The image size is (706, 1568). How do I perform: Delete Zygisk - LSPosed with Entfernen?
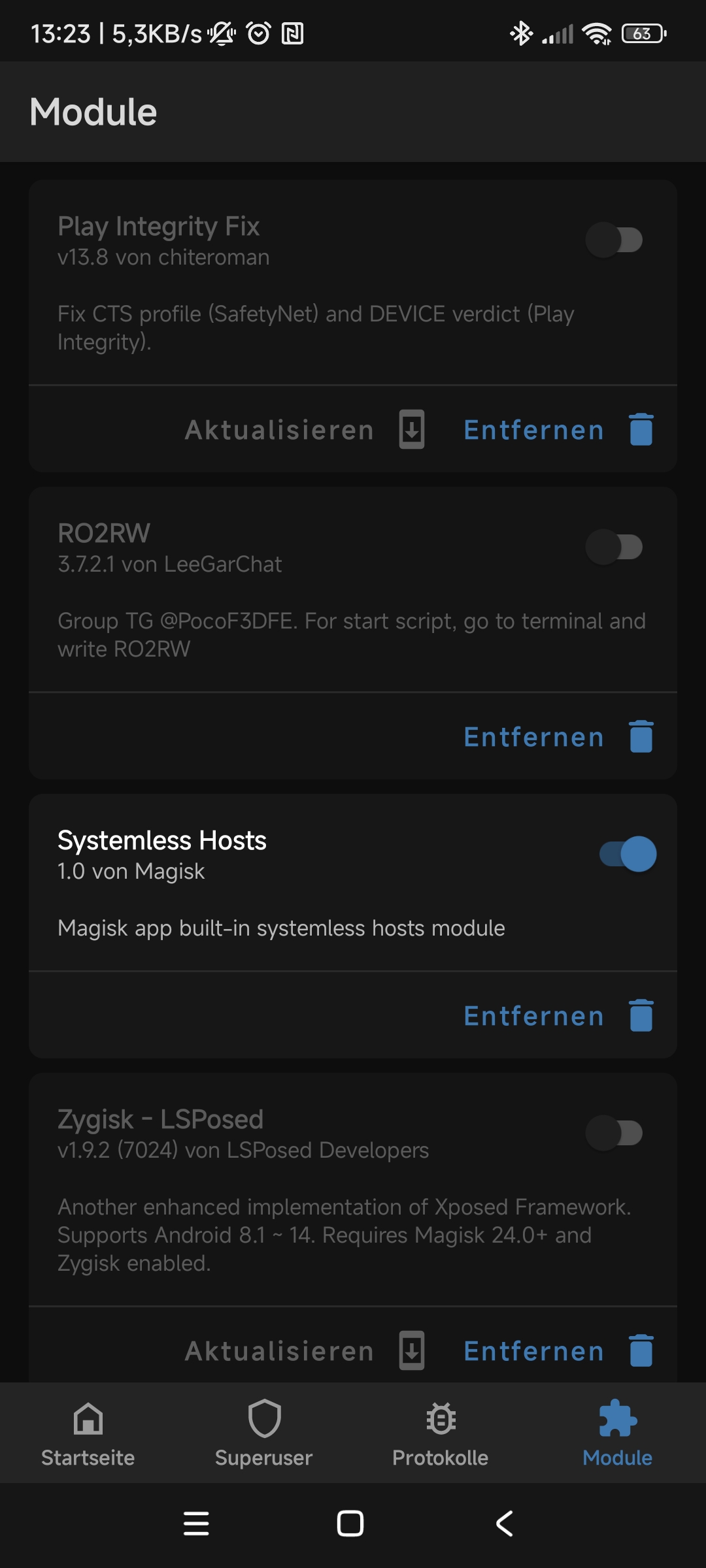coord(559,1351)
